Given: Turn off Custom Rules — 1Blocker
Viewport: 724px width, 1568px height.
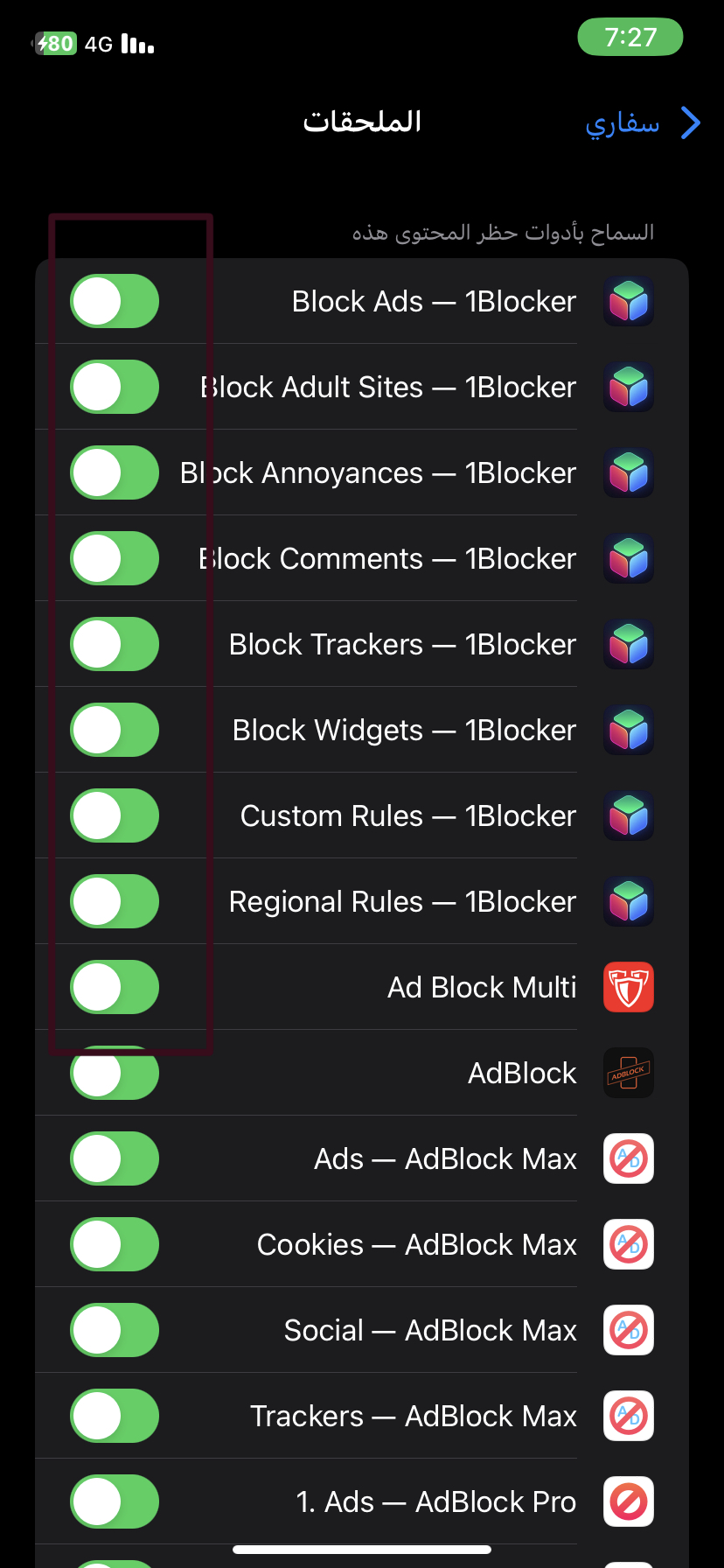Looking at the screenshot, I should 115,815.
